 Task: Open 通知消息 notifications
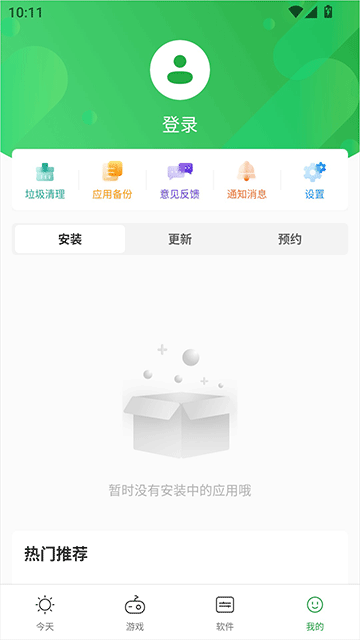(x=247, y=180)
